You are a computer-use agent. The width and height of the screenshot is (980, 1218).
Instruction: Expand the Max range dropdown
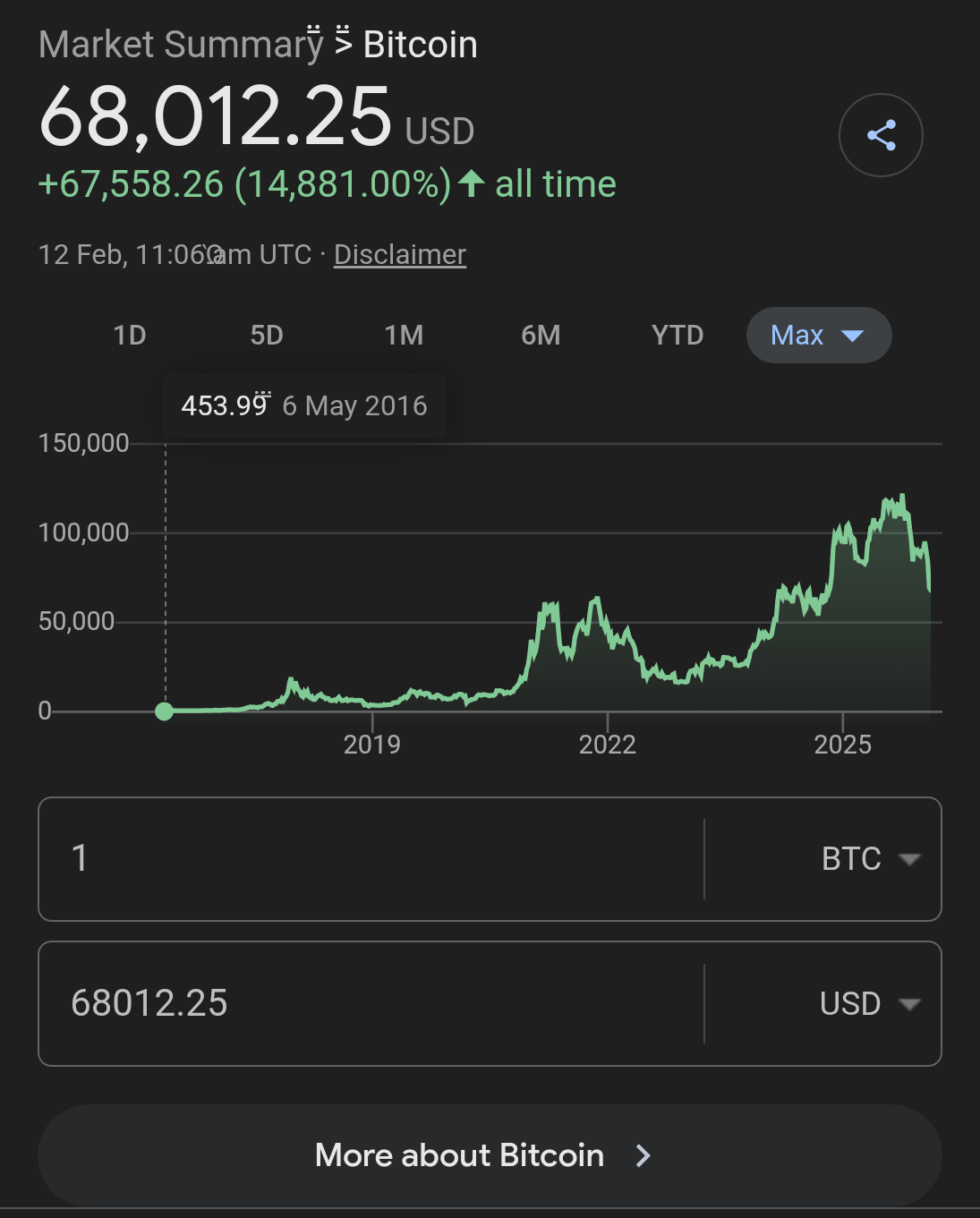click(818, 336)
